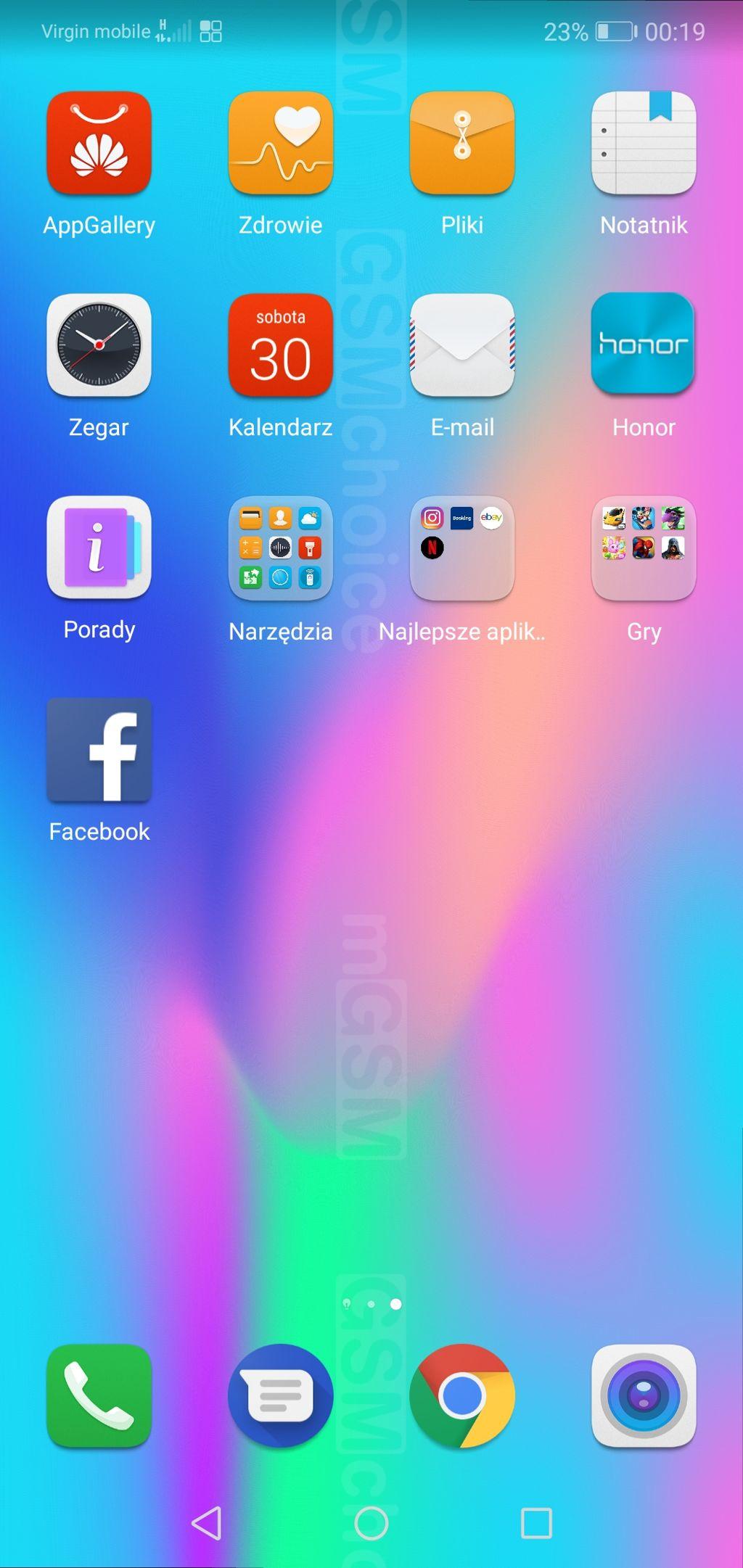Viewport: 743px width, 1568px height.
Task: Open the Kalendarz calendar app
Action: pos(281,345)
